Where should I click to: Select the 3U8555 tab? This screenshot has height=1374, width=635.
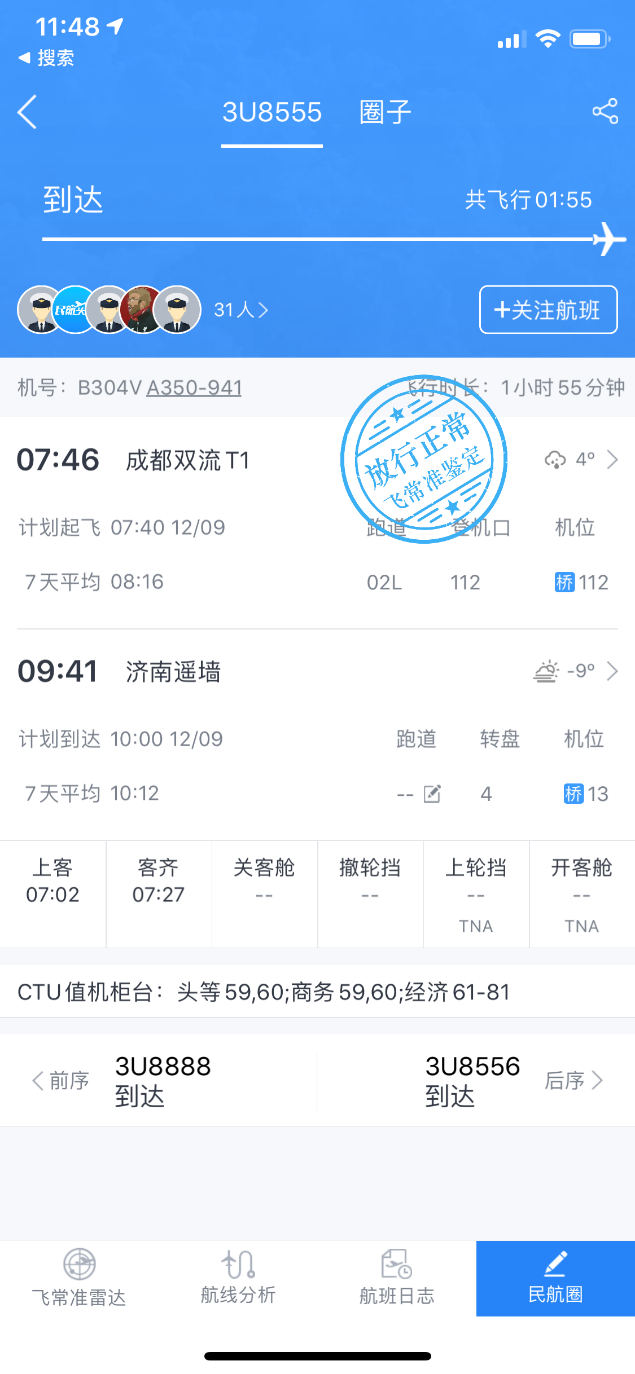pyautogui.click(x=272, y=112)
